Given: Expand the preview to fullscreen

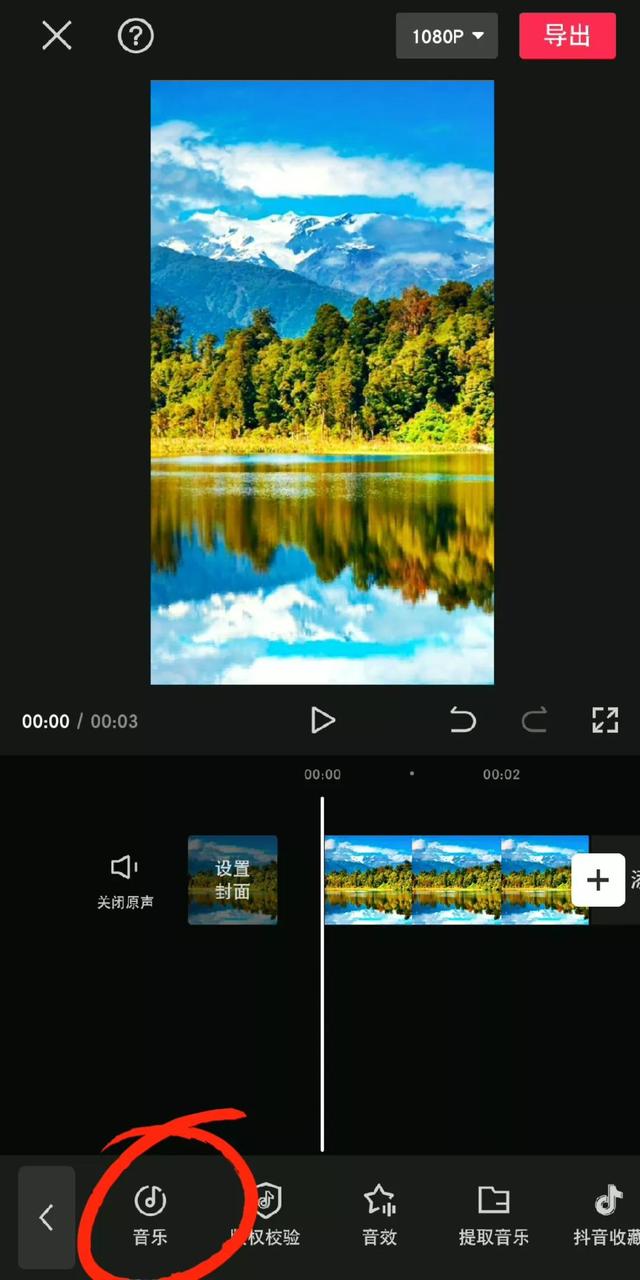Looking at the screenshot, I should tap(605, 720).
